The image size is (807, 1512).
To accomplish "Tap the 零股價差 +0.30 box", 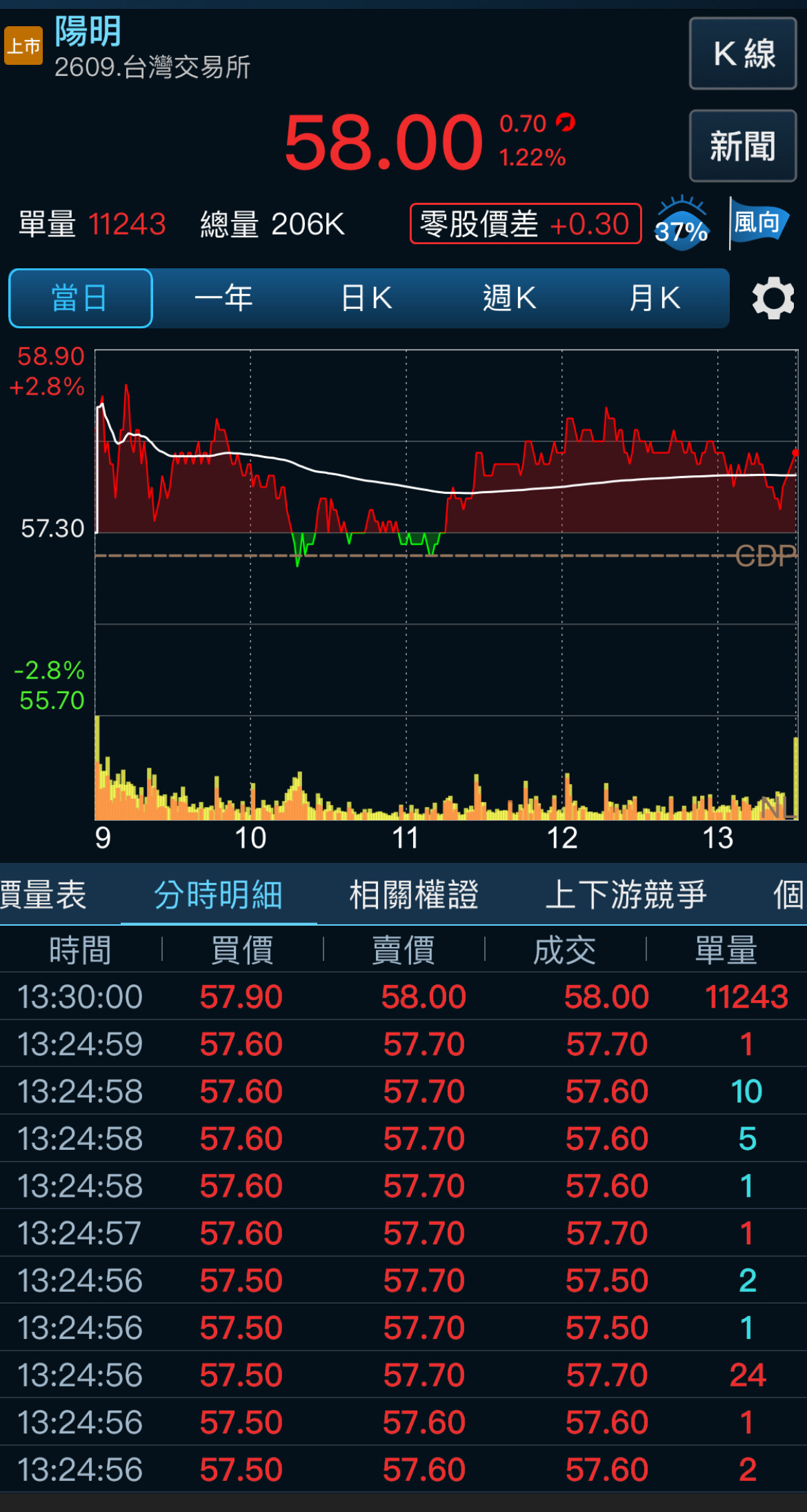I will click(526, 223).
